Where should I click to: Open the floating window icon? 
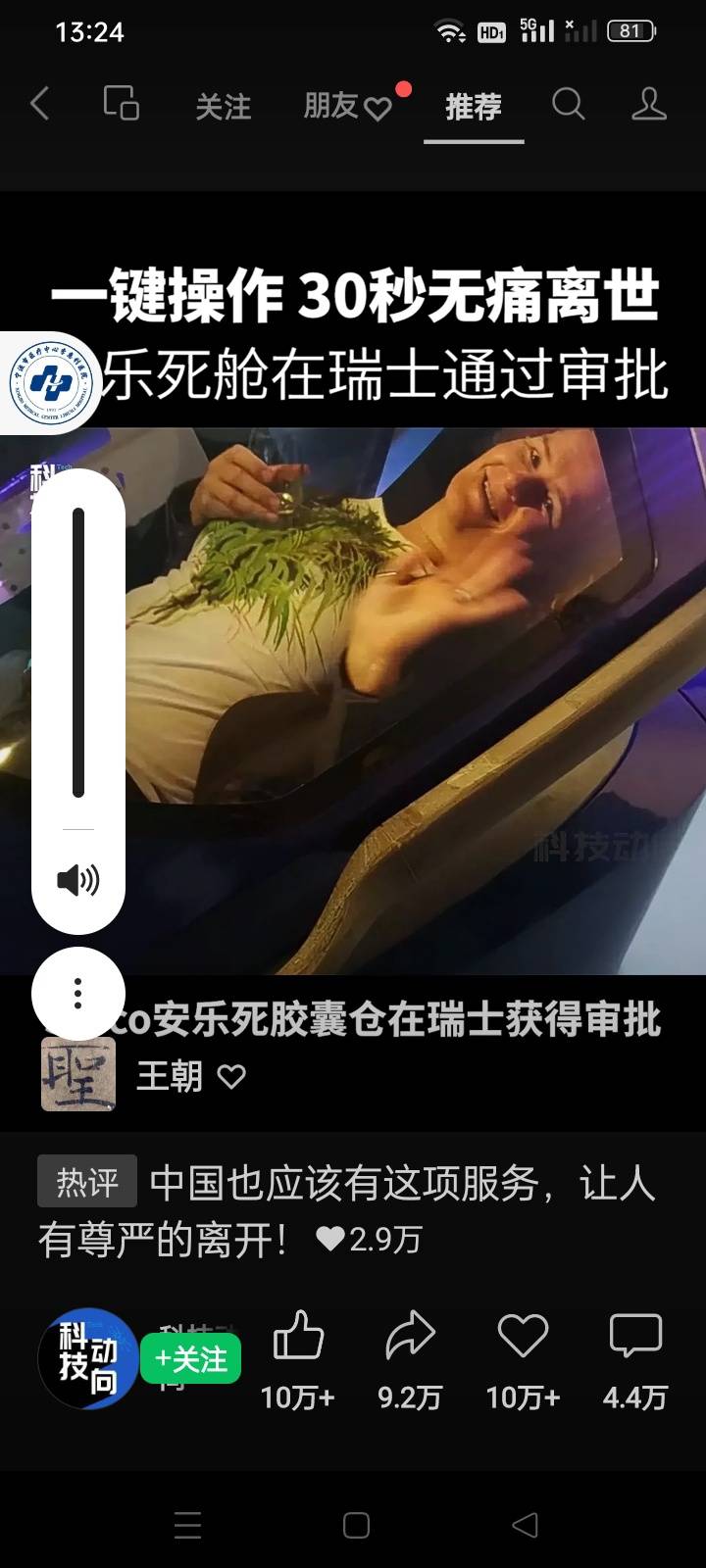coord(121,103)
